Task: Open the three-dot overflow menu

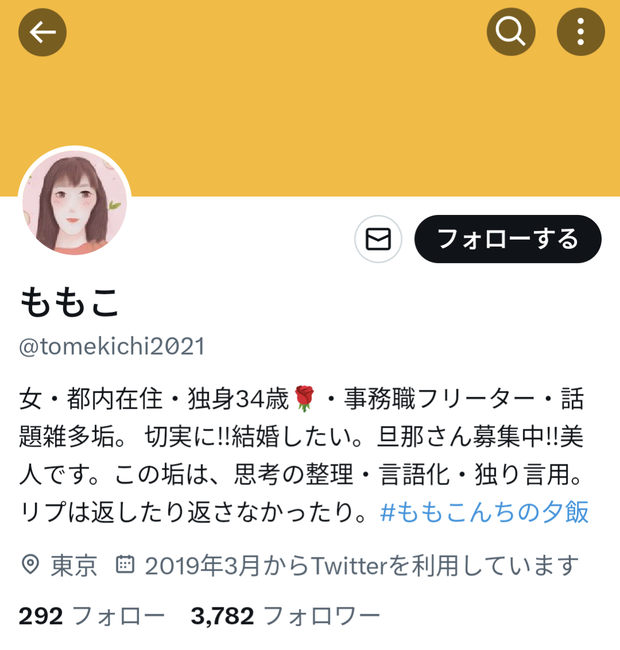Action: 581,32
